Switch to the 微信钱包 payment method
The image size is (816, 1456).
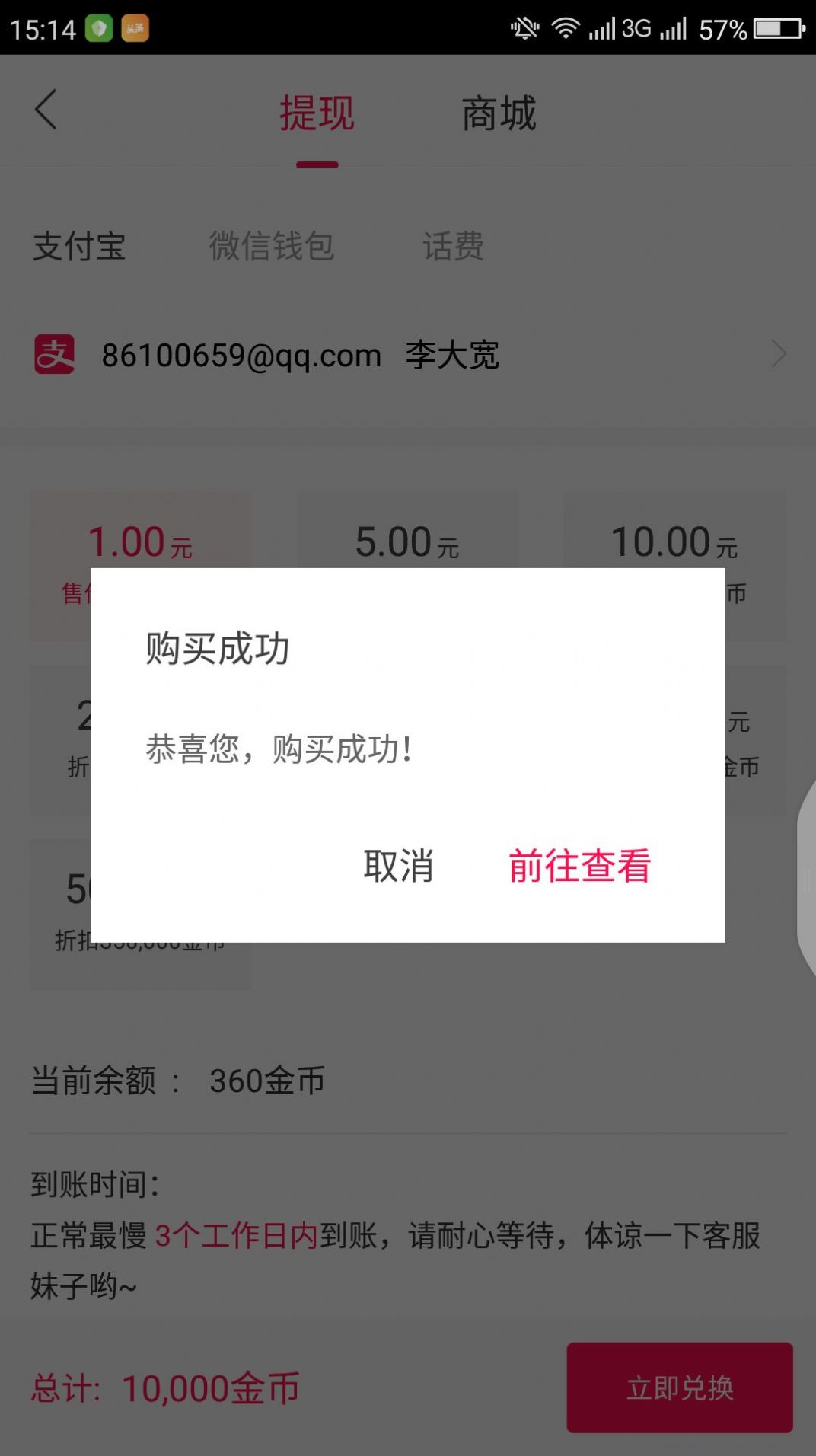(x=273, y=247)
